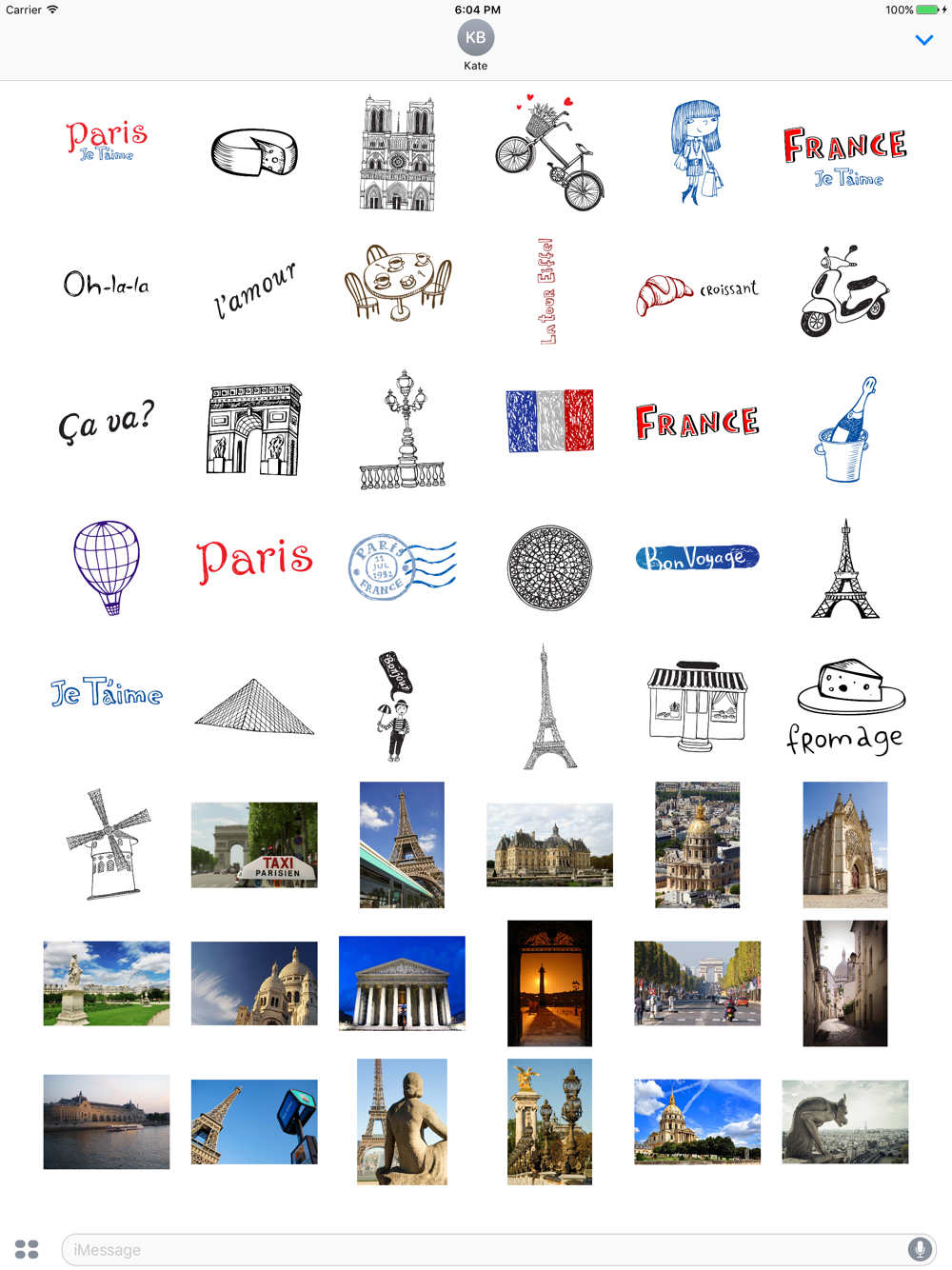Pick the champagne bucket sticker

point(845,429)
